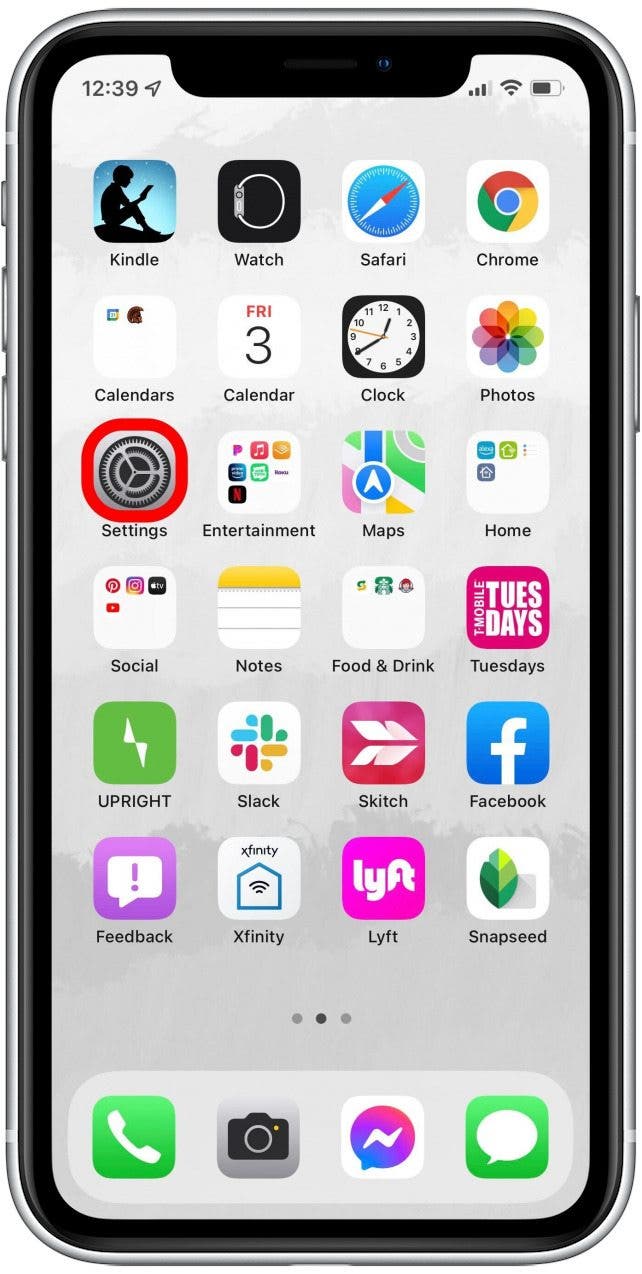This screenshot has width=642, height=1274.
Task: Open the Entertainment folder
Action: tap(259, 472)
